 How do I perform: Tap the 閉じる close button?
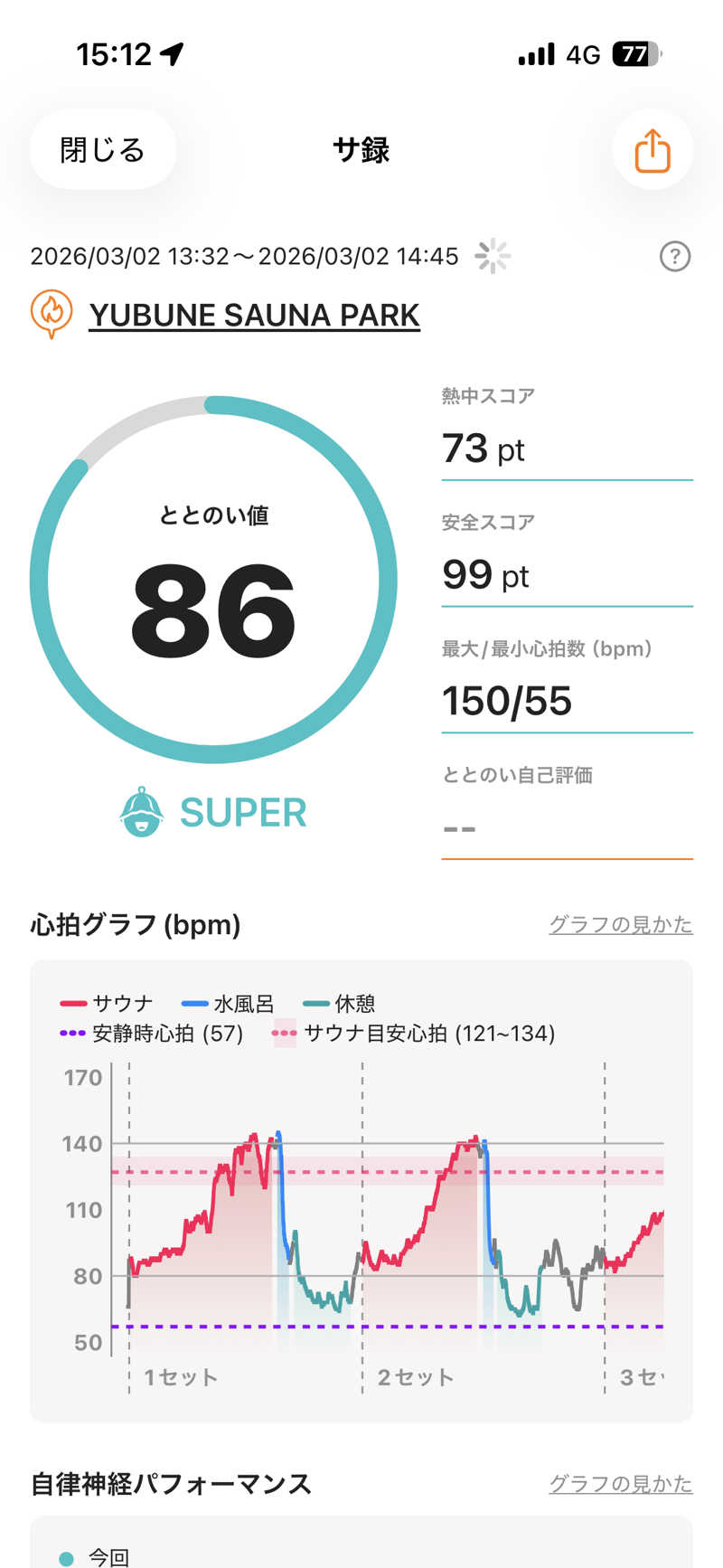pyautogui.click(x=102, y=149)
